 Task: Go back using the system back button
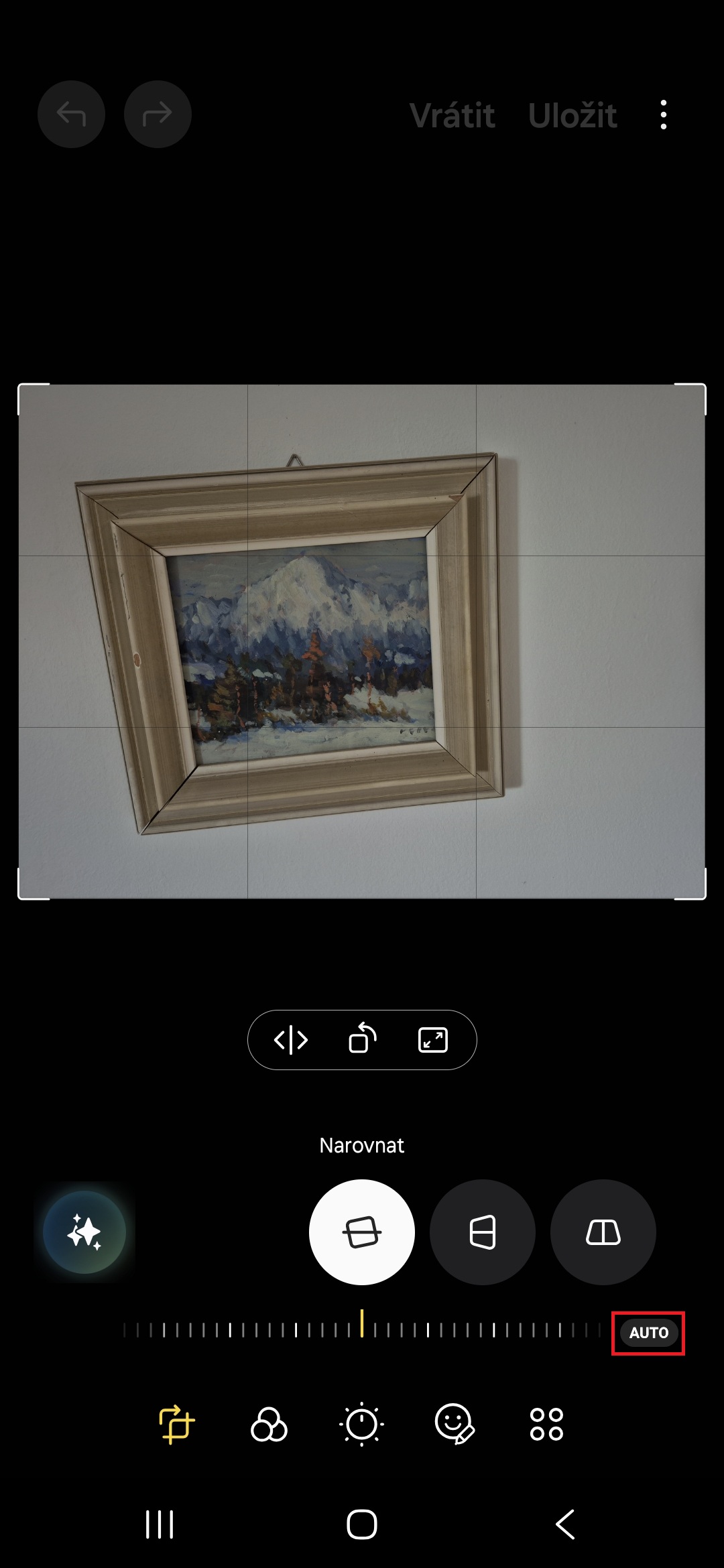(565, 1524)
